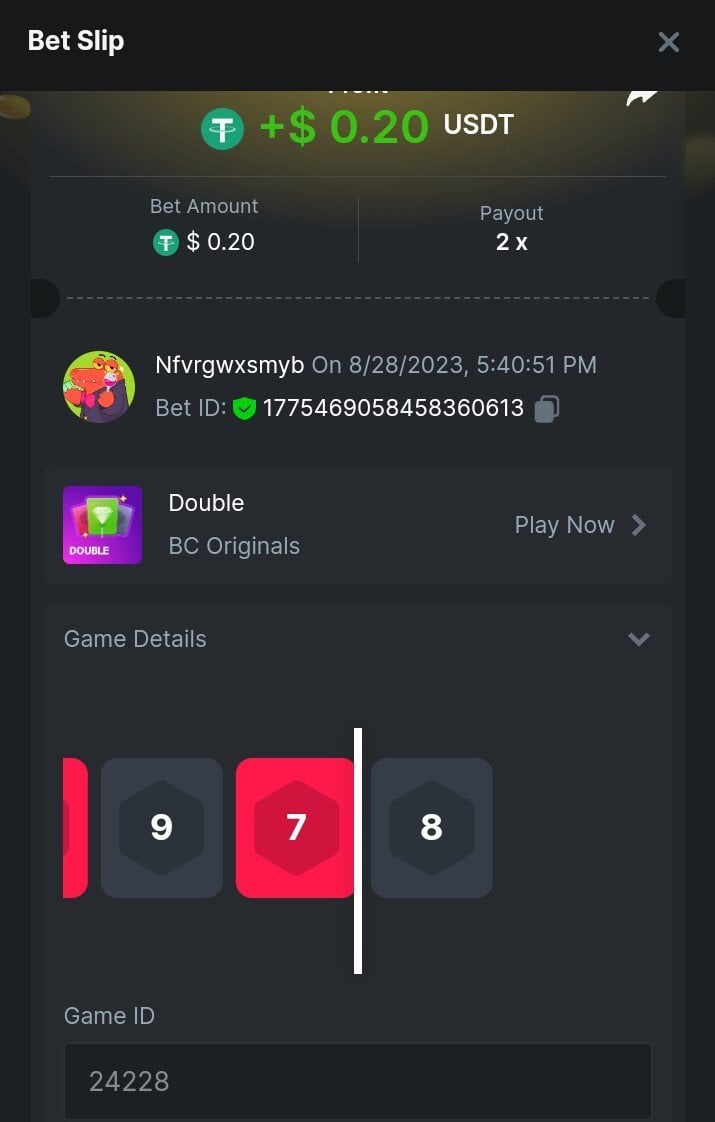Tap Play Now for Double
This screenshot has height=1122, width=715.
click(x=580, y=525)
